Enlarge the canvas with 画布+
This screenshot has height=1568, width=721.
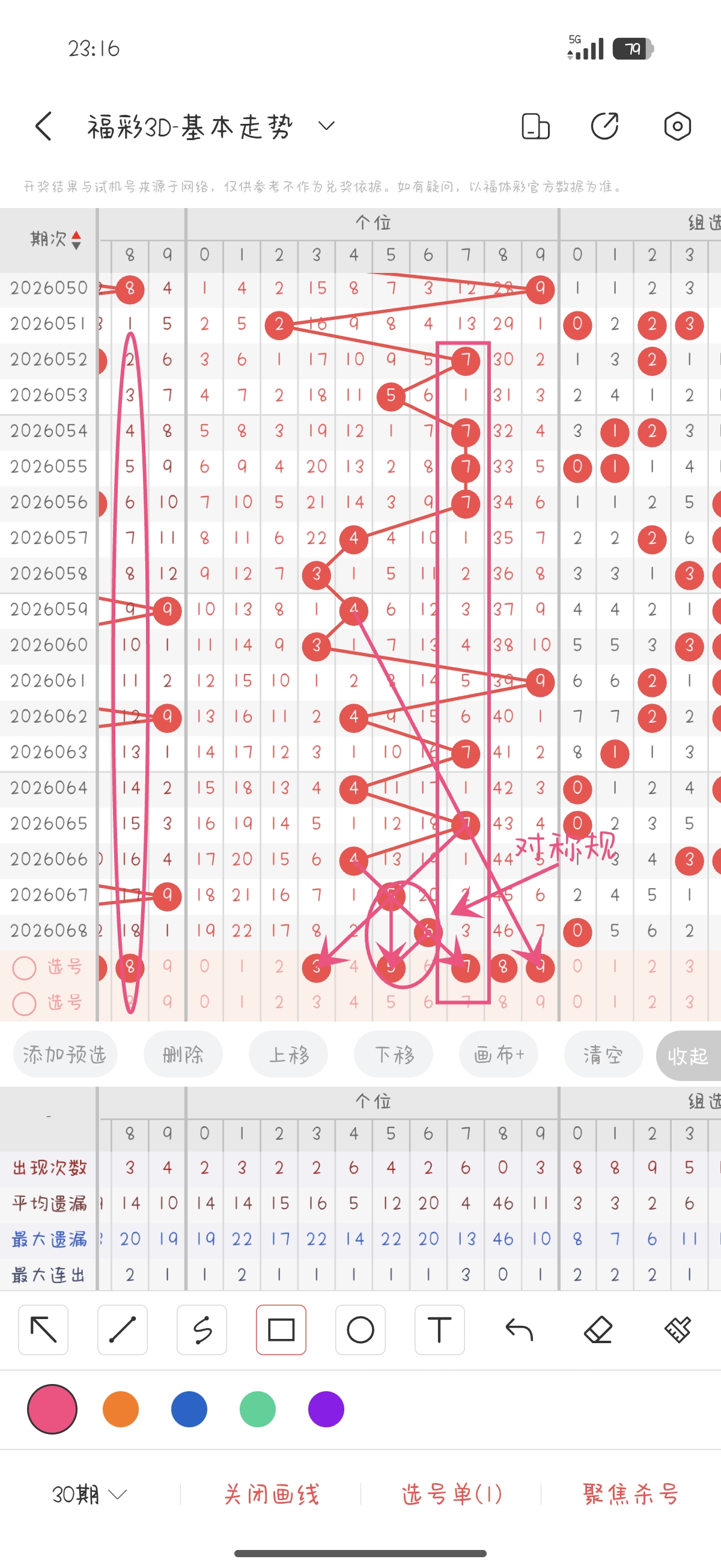(499, 1055)
